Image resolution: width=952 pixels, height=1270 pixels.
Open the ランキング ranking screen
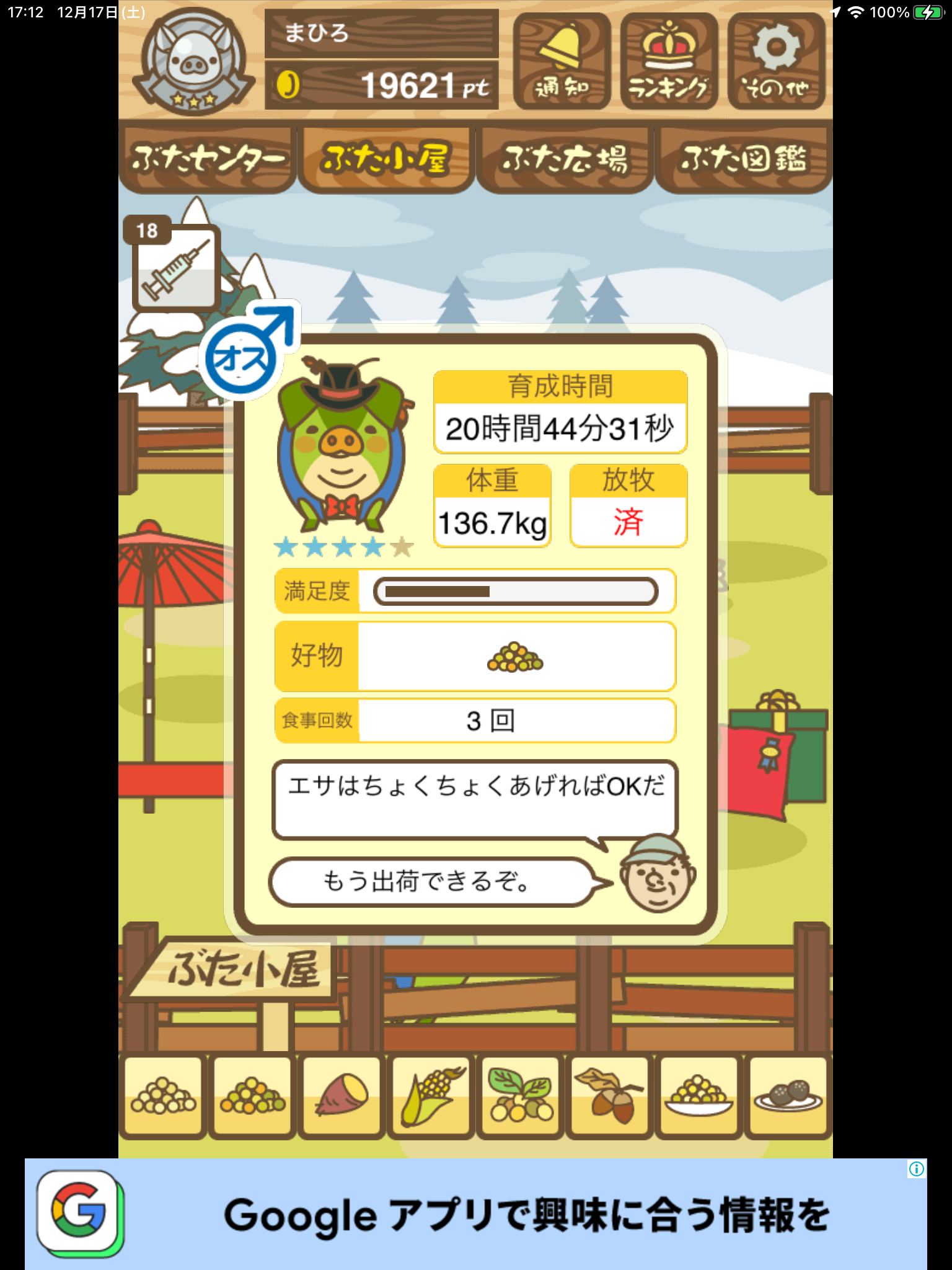[x=669, y=61]
